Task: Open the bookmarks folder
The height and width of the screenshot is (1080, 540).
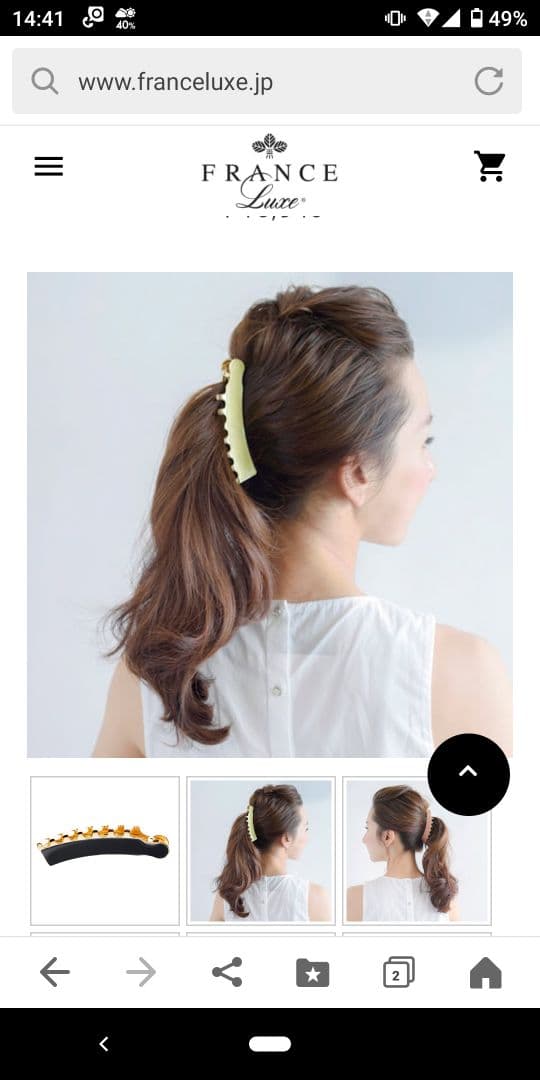Action: pos(313,973)
